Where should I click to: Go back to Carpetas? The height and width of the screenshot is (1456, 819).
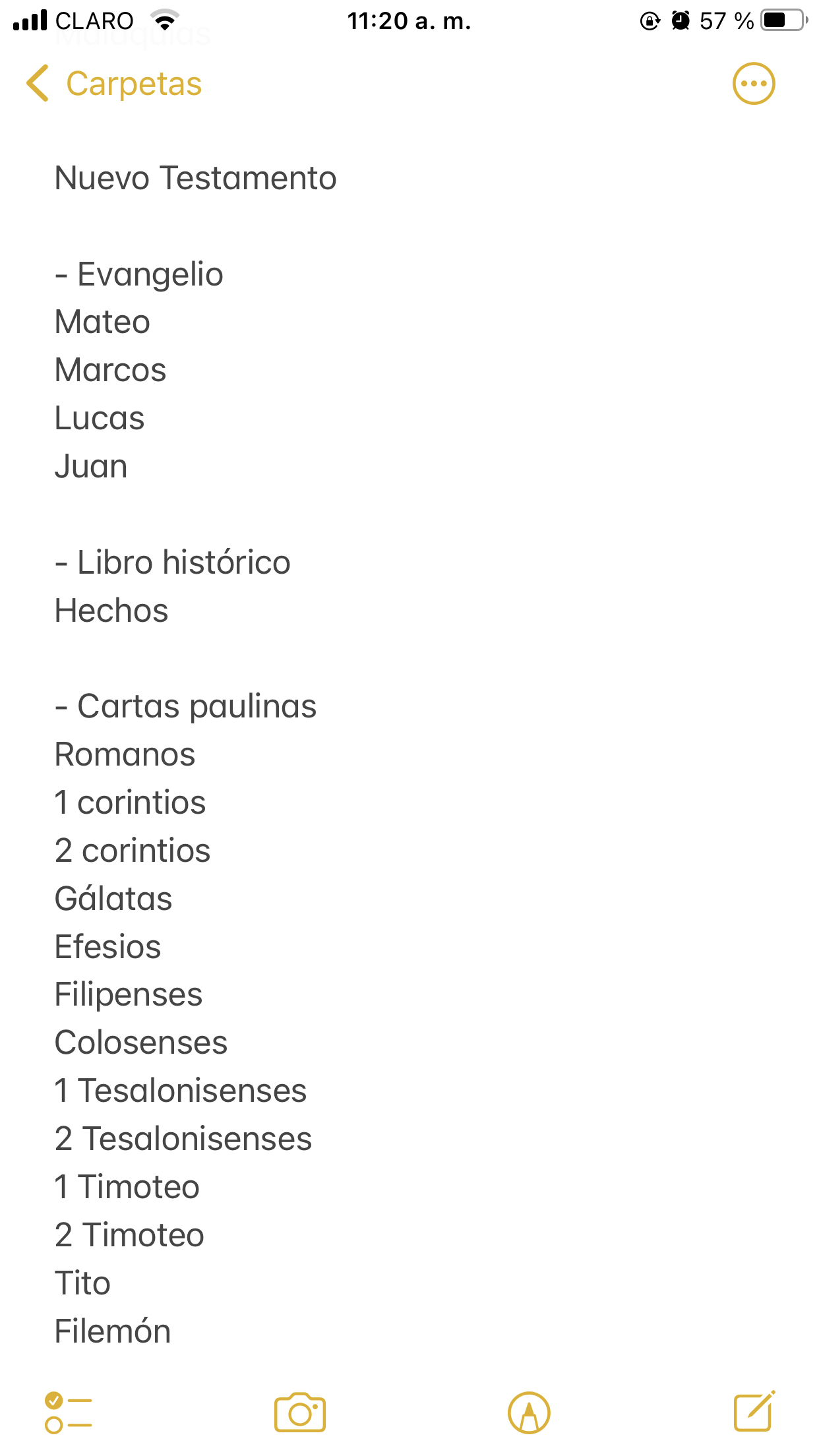[x=114, y=84]
